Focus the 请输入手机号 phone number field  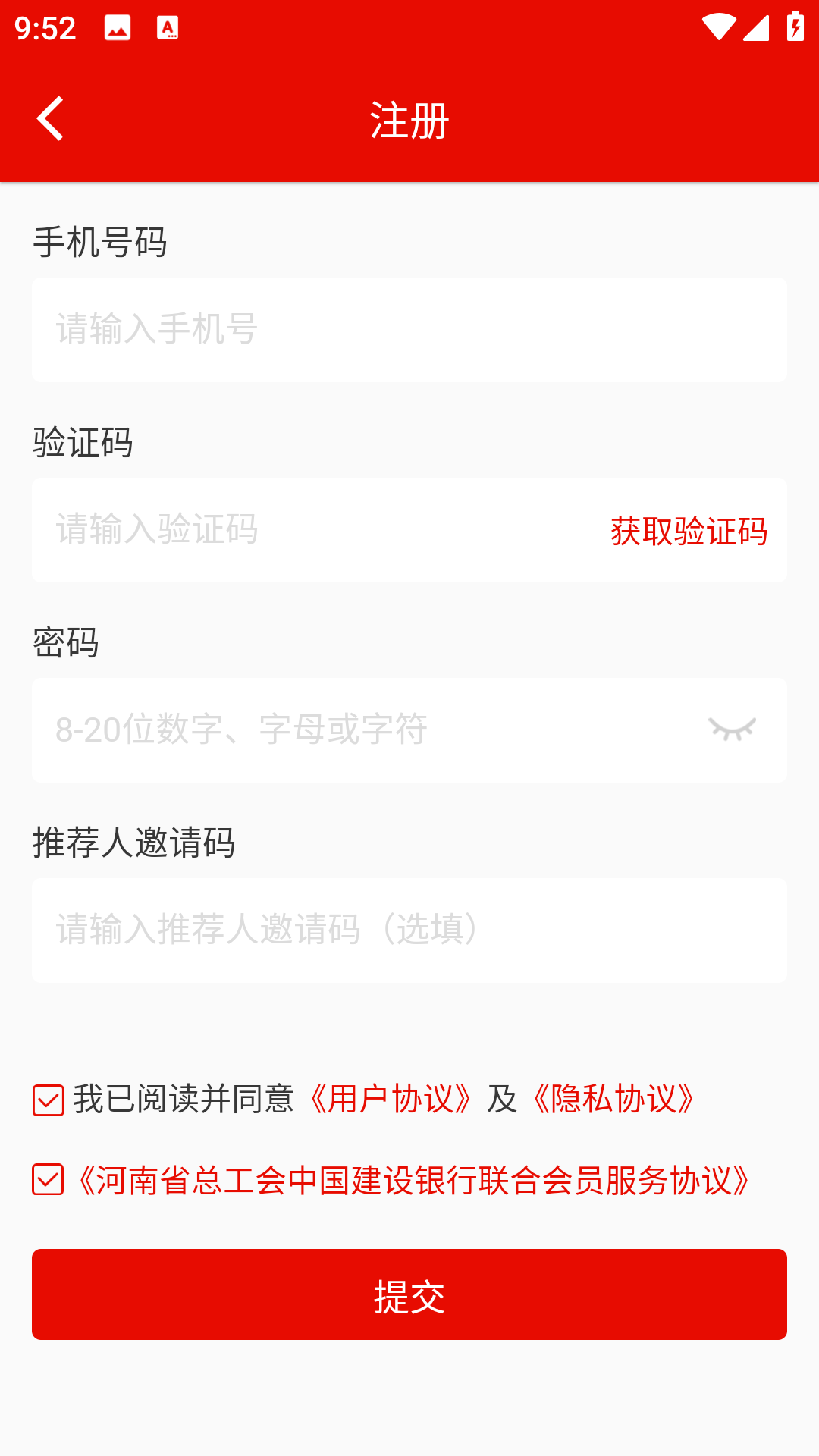coord(409,330)
